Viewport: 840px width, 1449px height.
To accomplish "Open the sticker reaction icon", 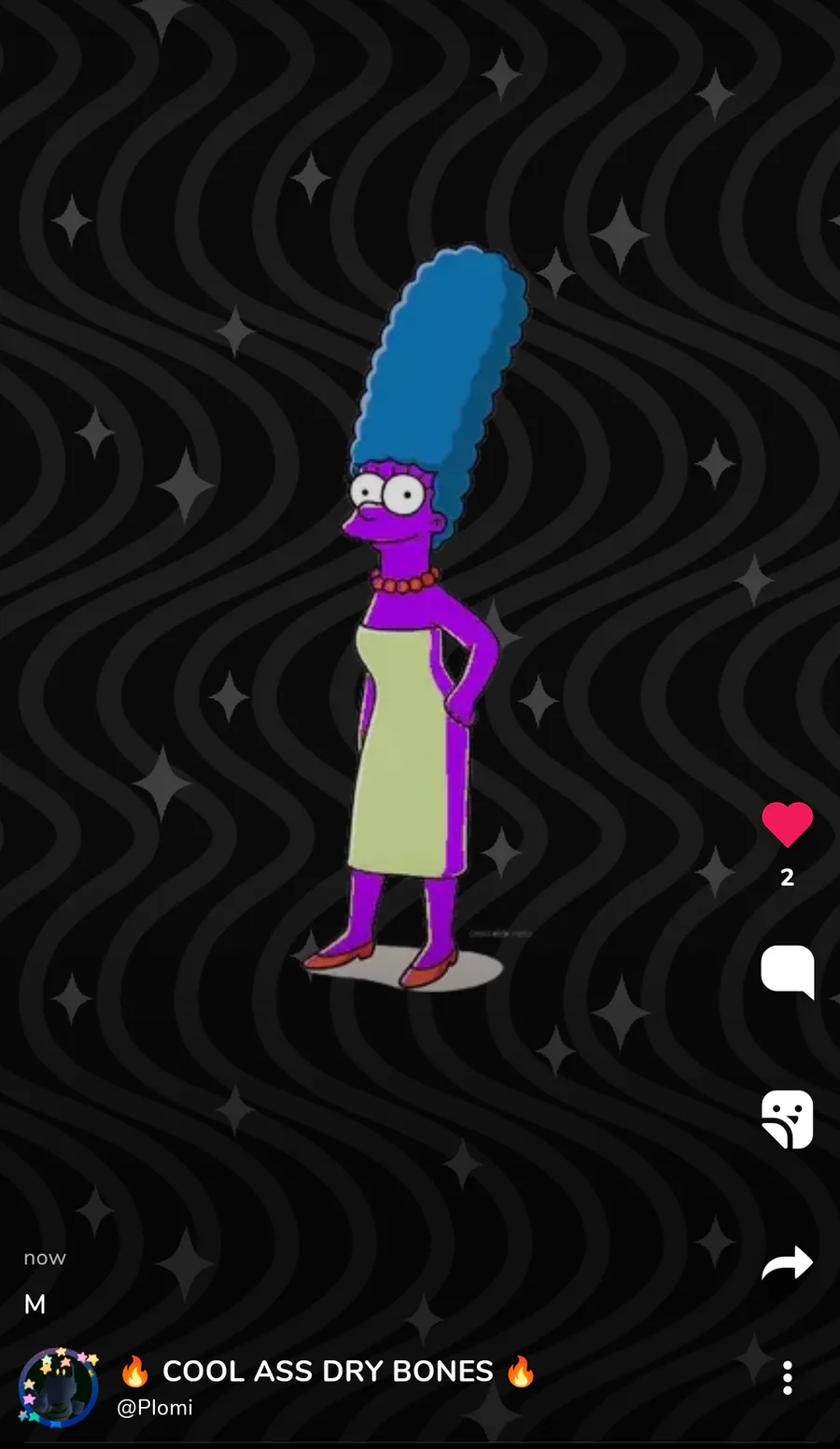I will pos(787,1118).
